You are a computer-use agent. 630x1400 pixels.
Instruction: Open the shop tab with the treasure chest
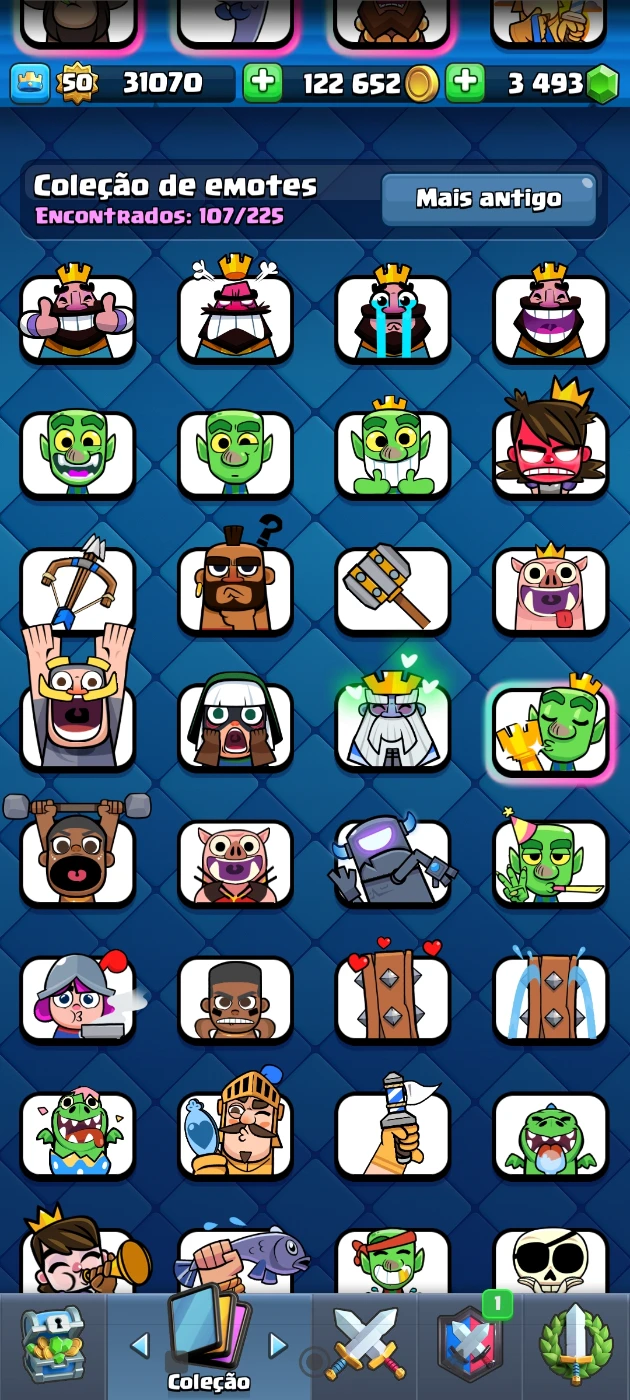pyautogui.click(x=52, y=1345)
